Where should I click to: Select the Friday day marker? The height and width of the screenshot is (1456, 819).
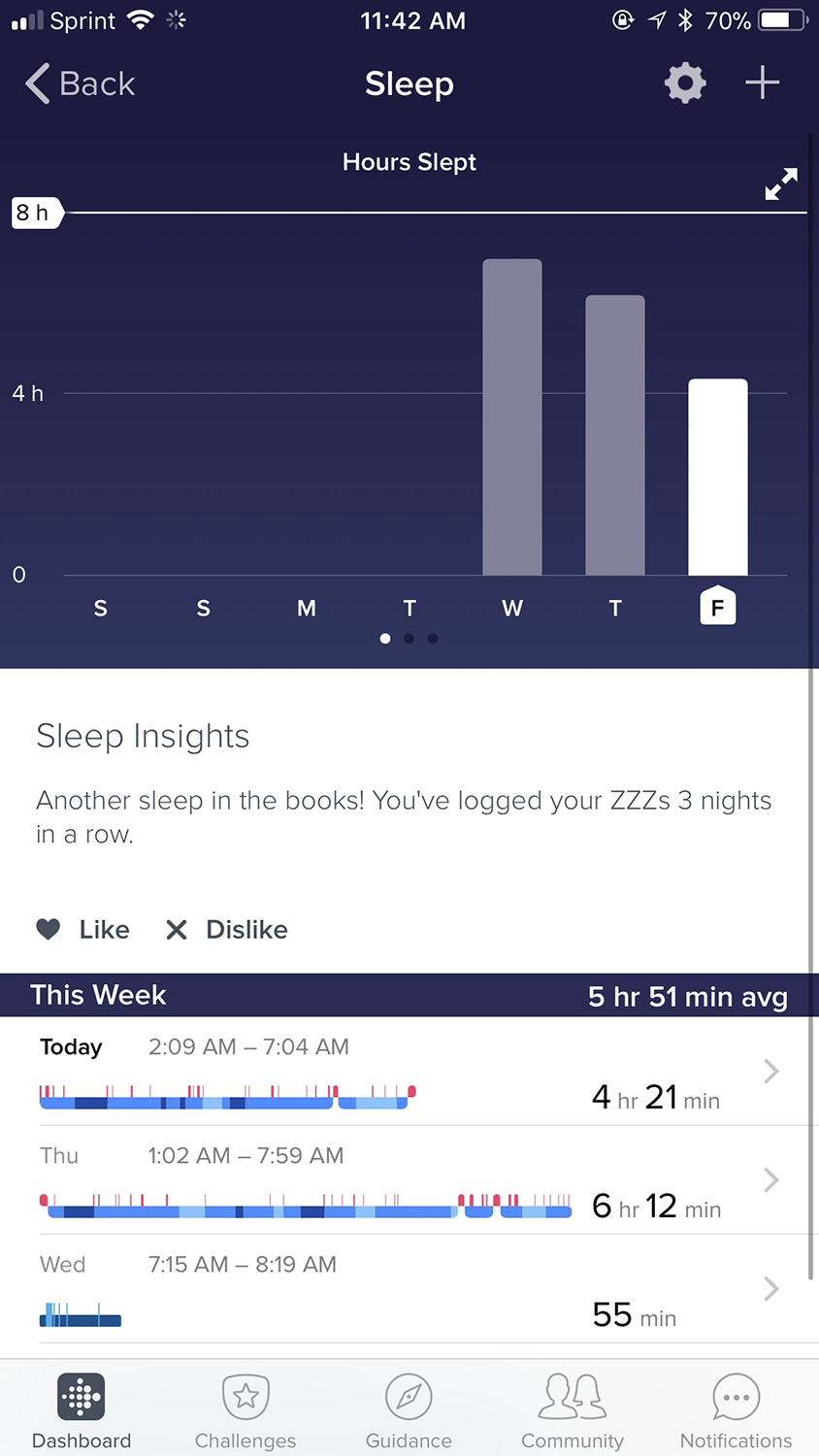coord(718,606)
